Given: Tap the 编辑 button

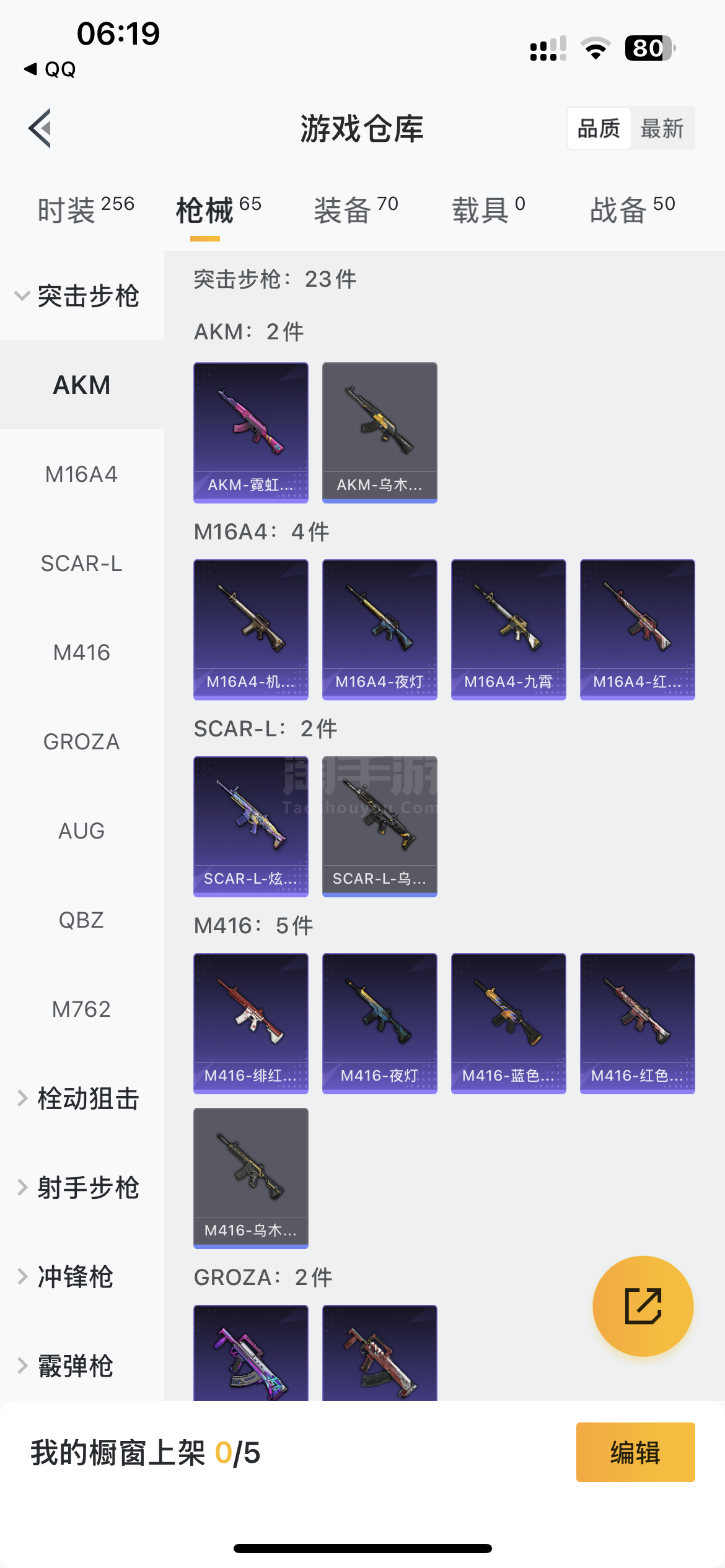Looking at the screenshot, I should pos(635,1452).
